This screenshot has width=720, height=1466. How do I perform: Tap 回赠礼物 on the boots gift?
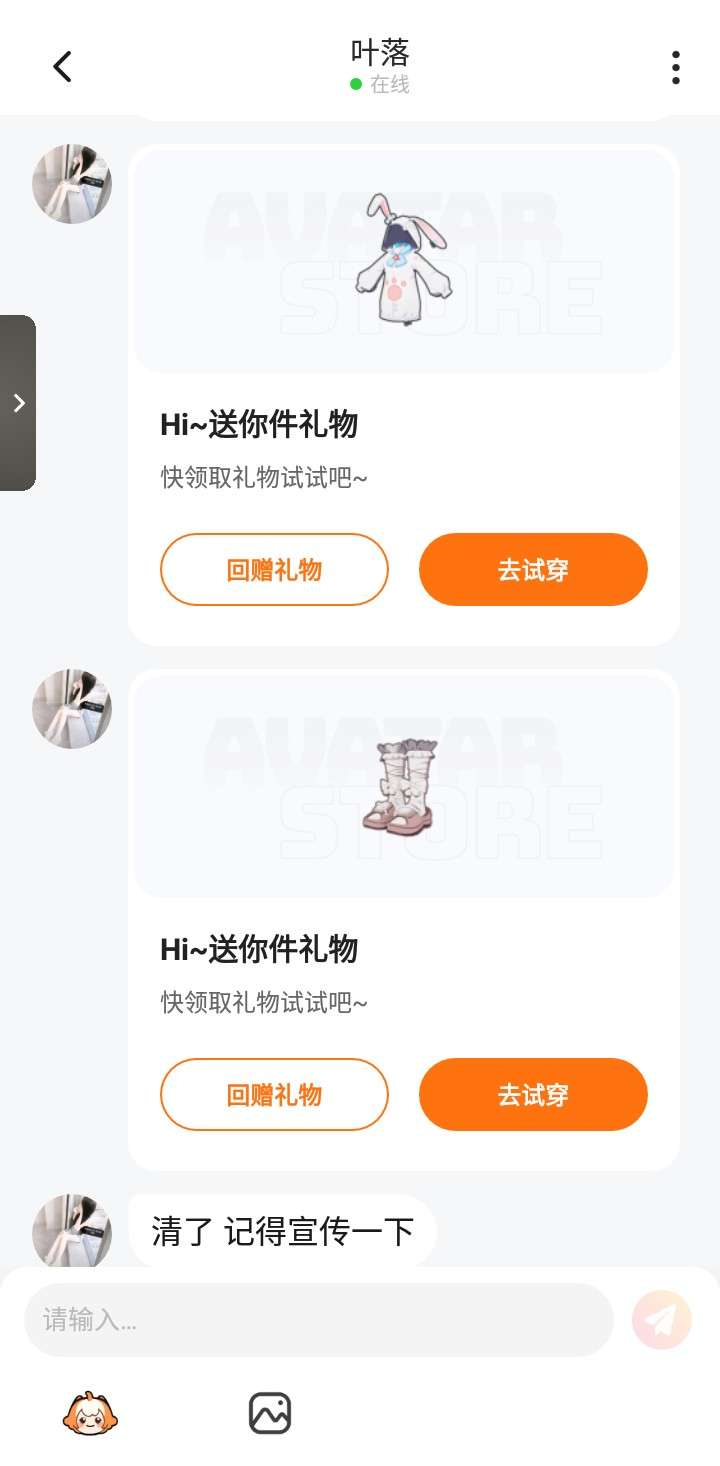point(274,1095)
